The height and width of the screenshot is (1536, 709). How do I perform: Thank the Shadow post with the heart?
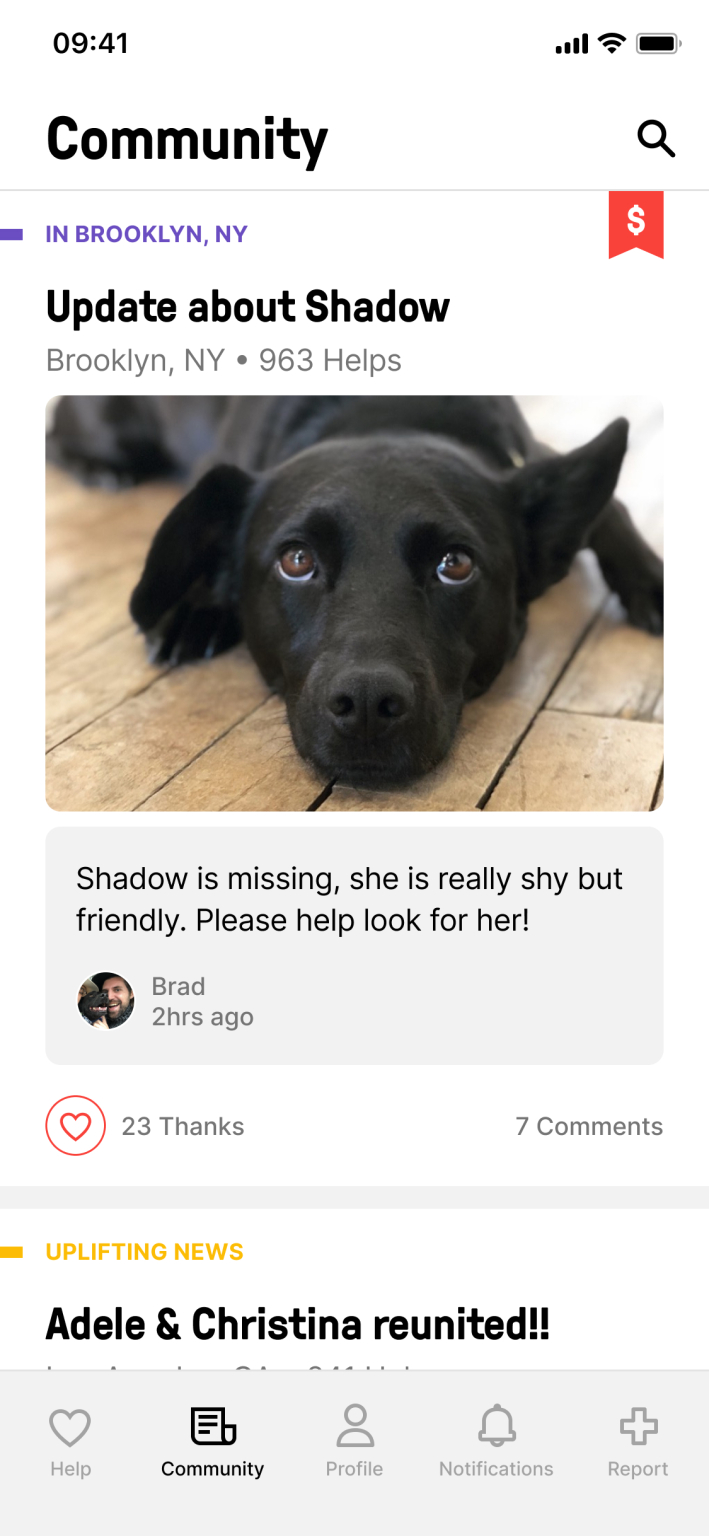click(75, 1126)
